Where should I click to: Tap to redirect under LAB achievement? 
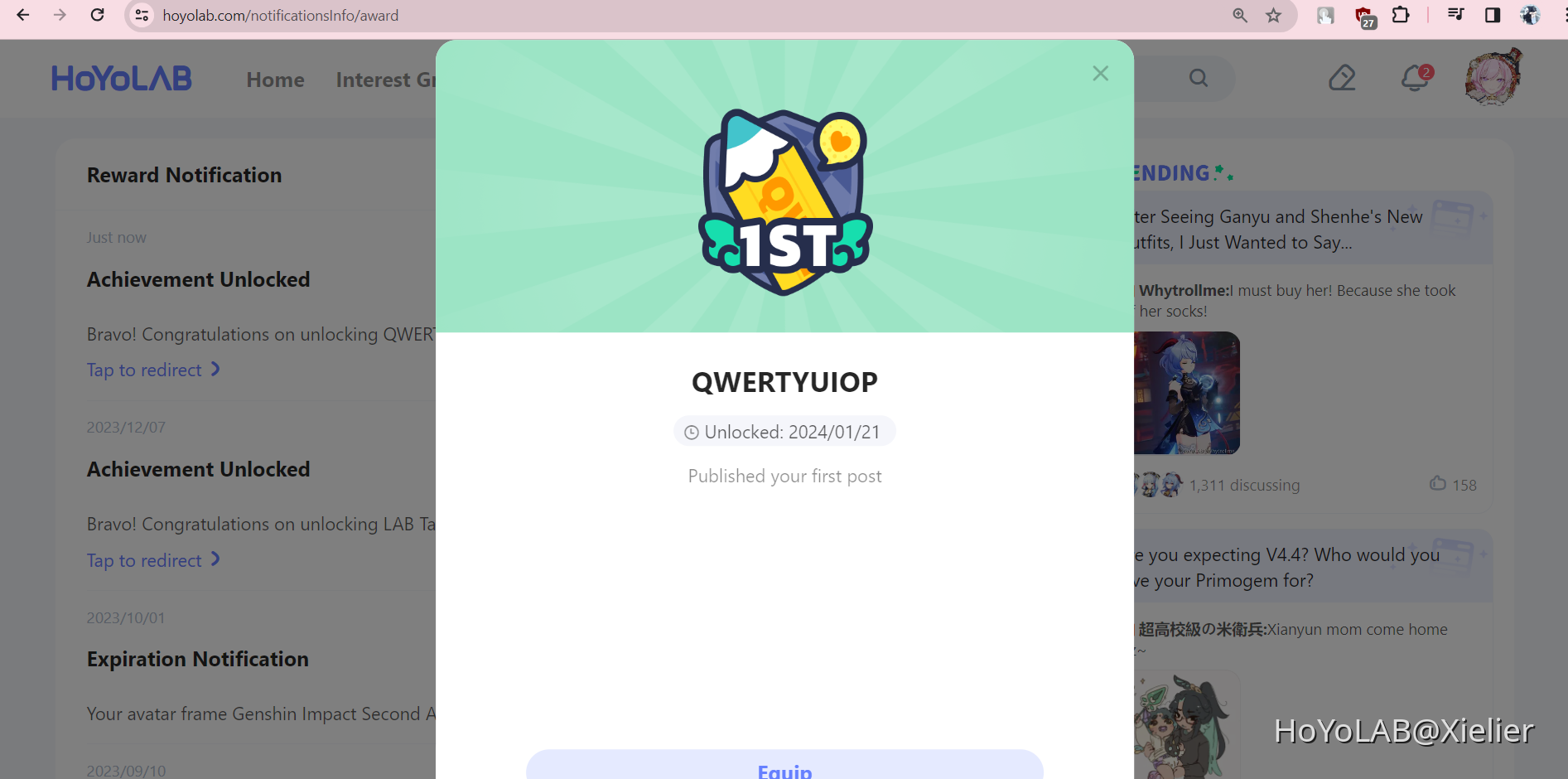tap(152, 560)
